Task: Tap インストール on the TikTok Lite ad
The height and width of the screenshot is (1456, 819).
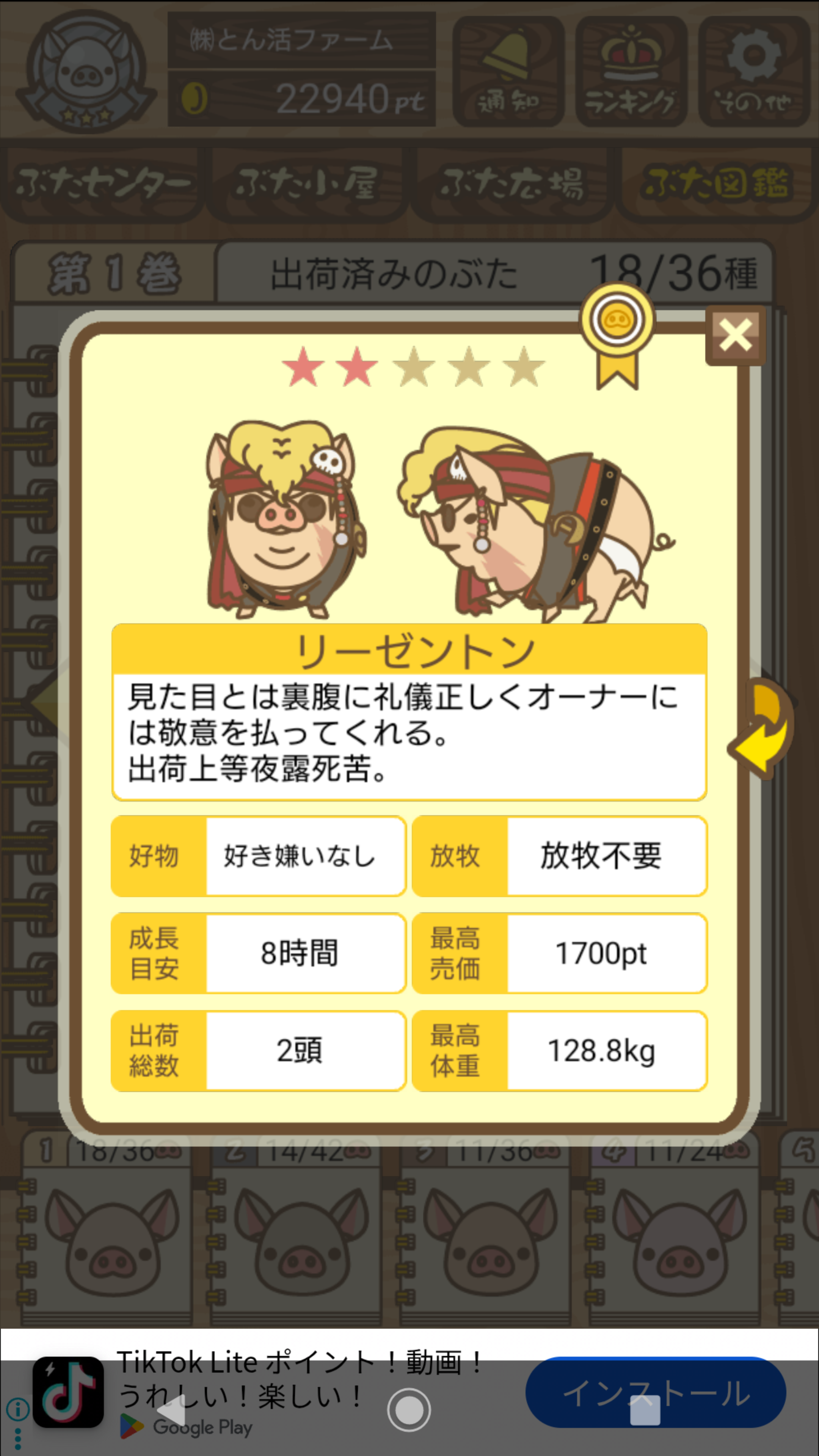Action: 655,1392
